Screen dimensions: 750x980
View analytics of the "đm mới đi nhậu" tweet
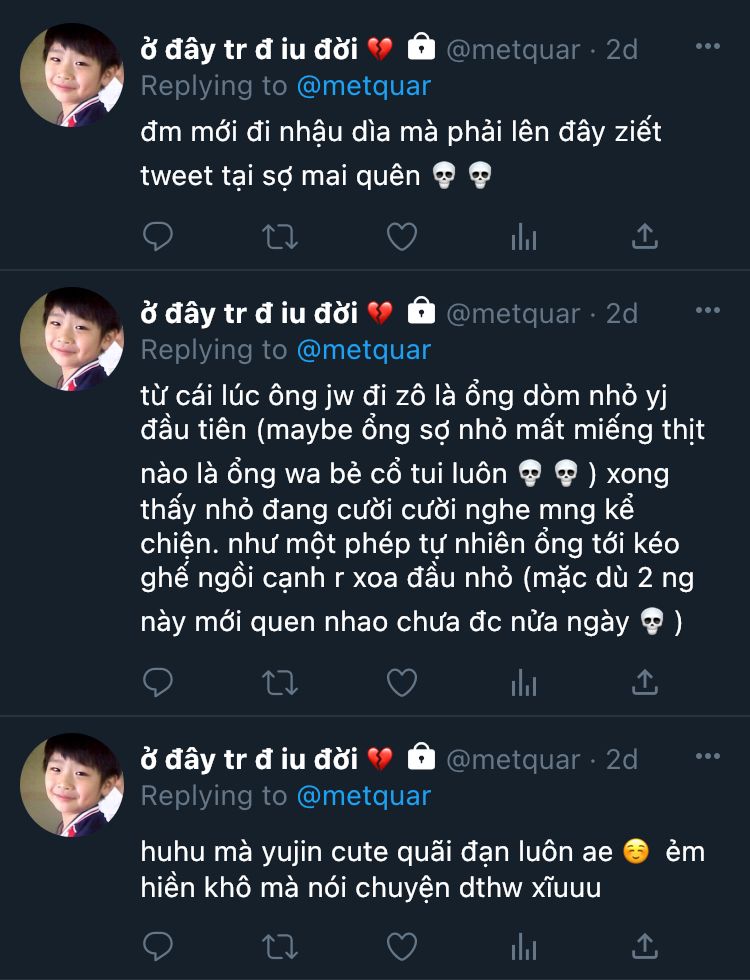coord(524,237)
